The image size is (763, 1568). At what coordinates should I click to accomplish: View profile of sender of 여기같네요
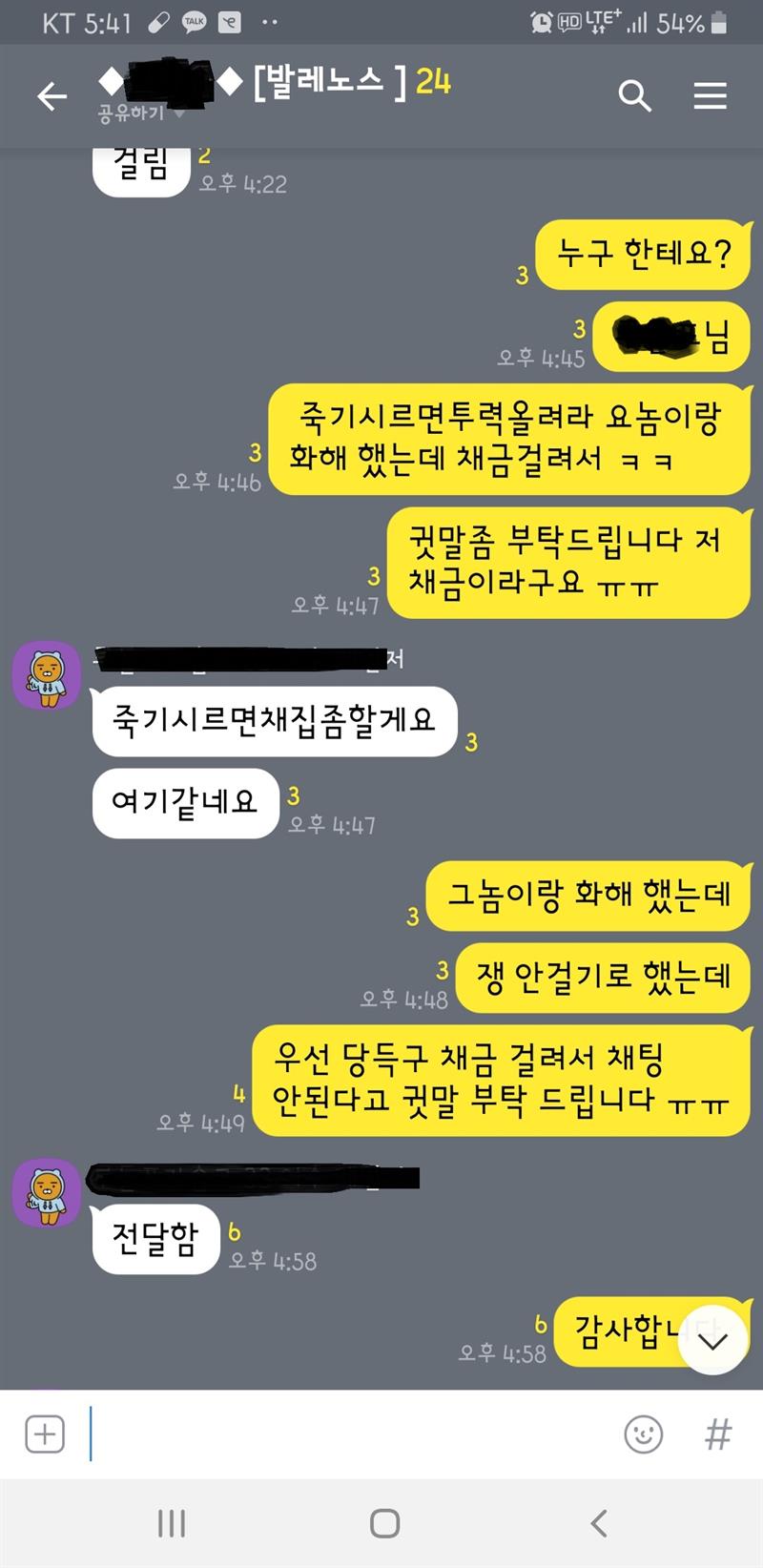47,674
